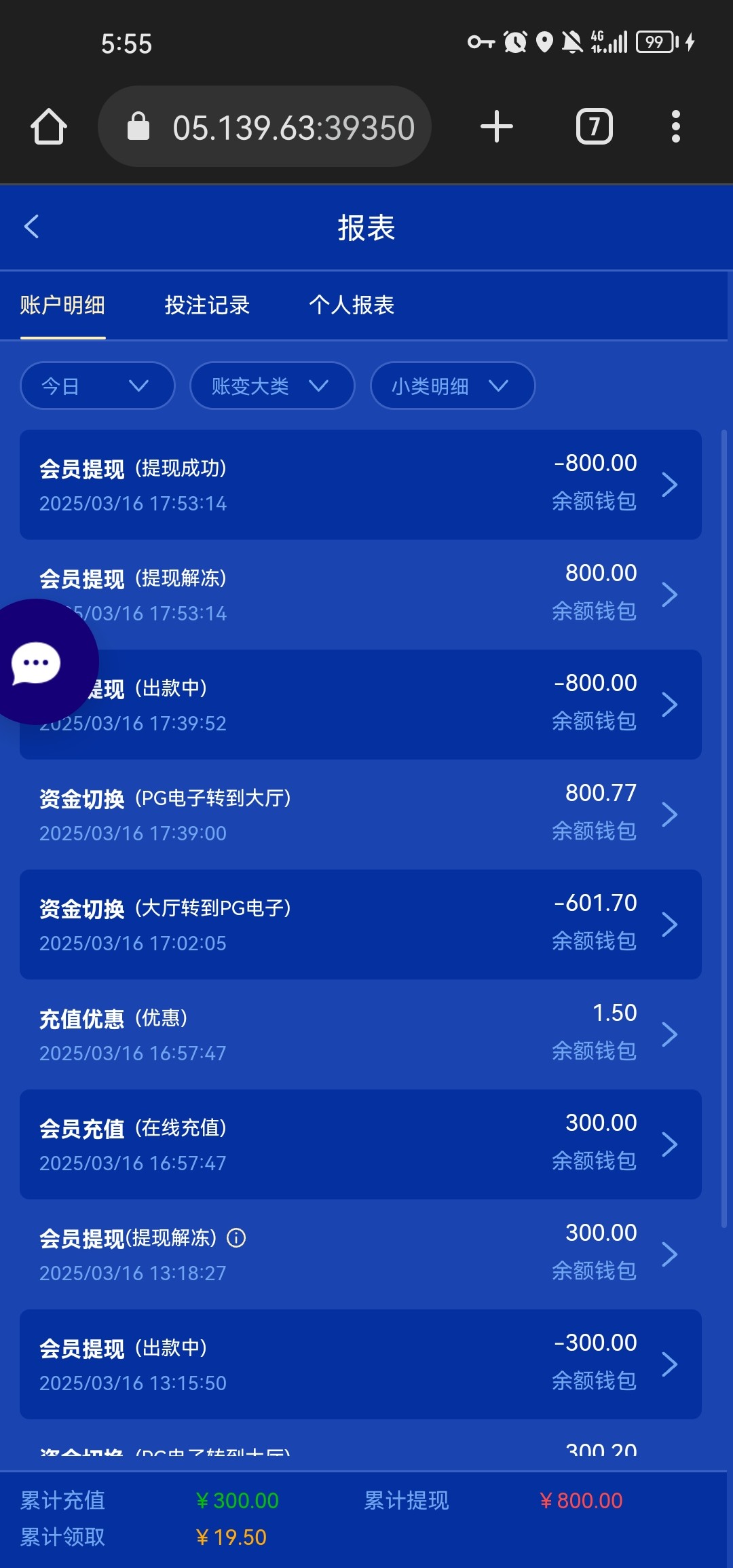Screen dimensions: 733x1568
Task: Open a new browser tab
Action: [x=496, y=127]
